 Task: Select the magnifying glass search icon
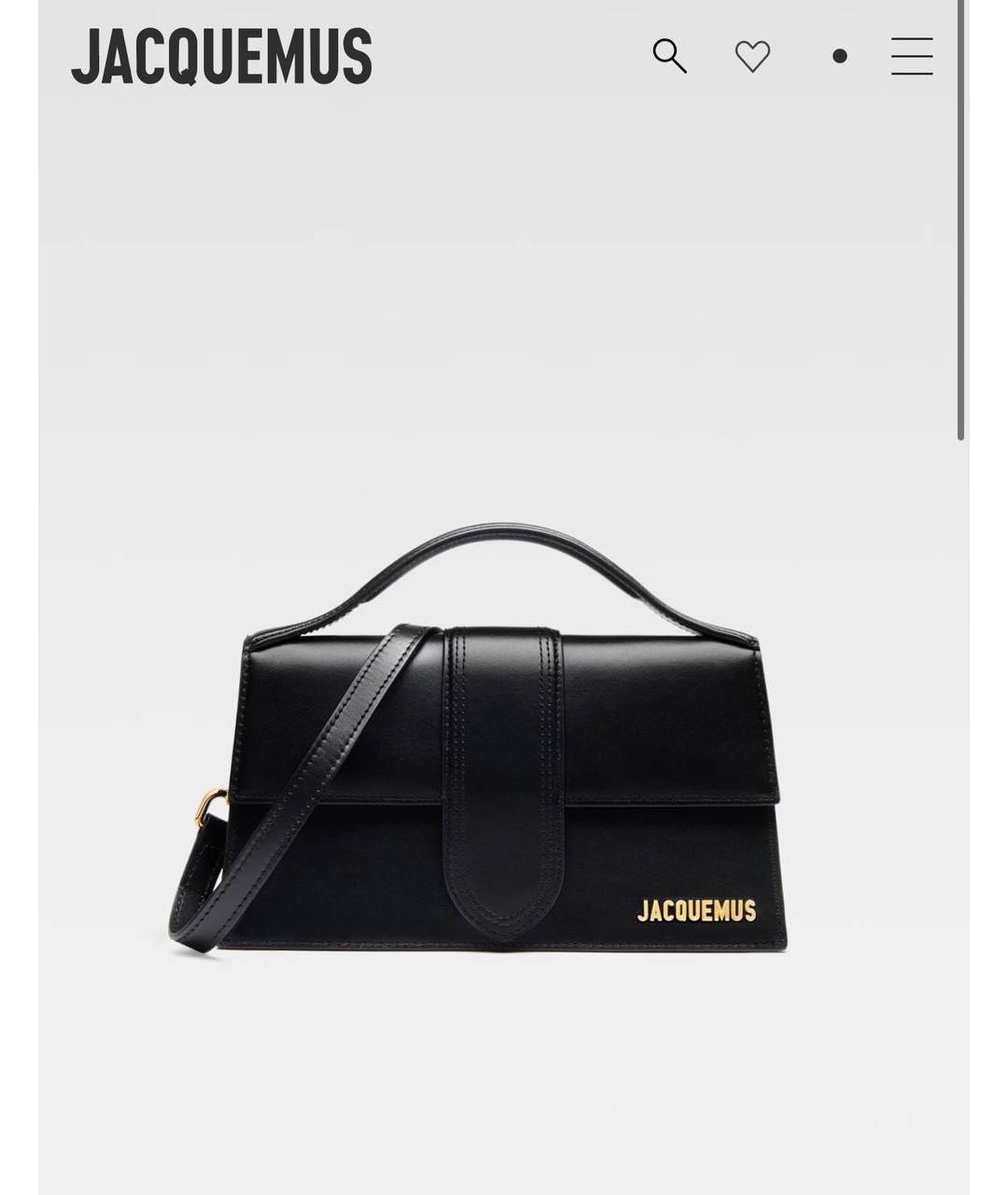point(668,57)
